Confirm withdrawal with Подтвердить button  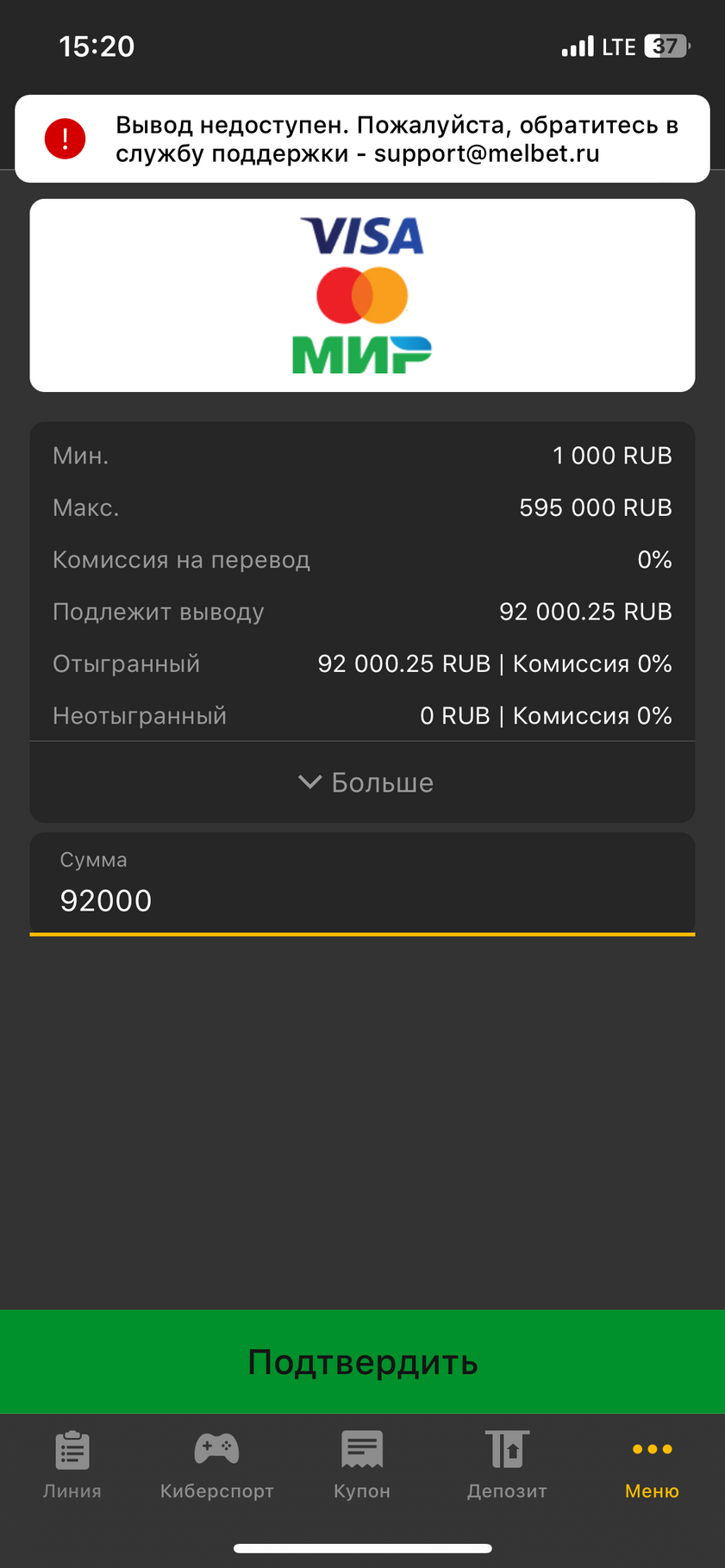pos(363,1362)
